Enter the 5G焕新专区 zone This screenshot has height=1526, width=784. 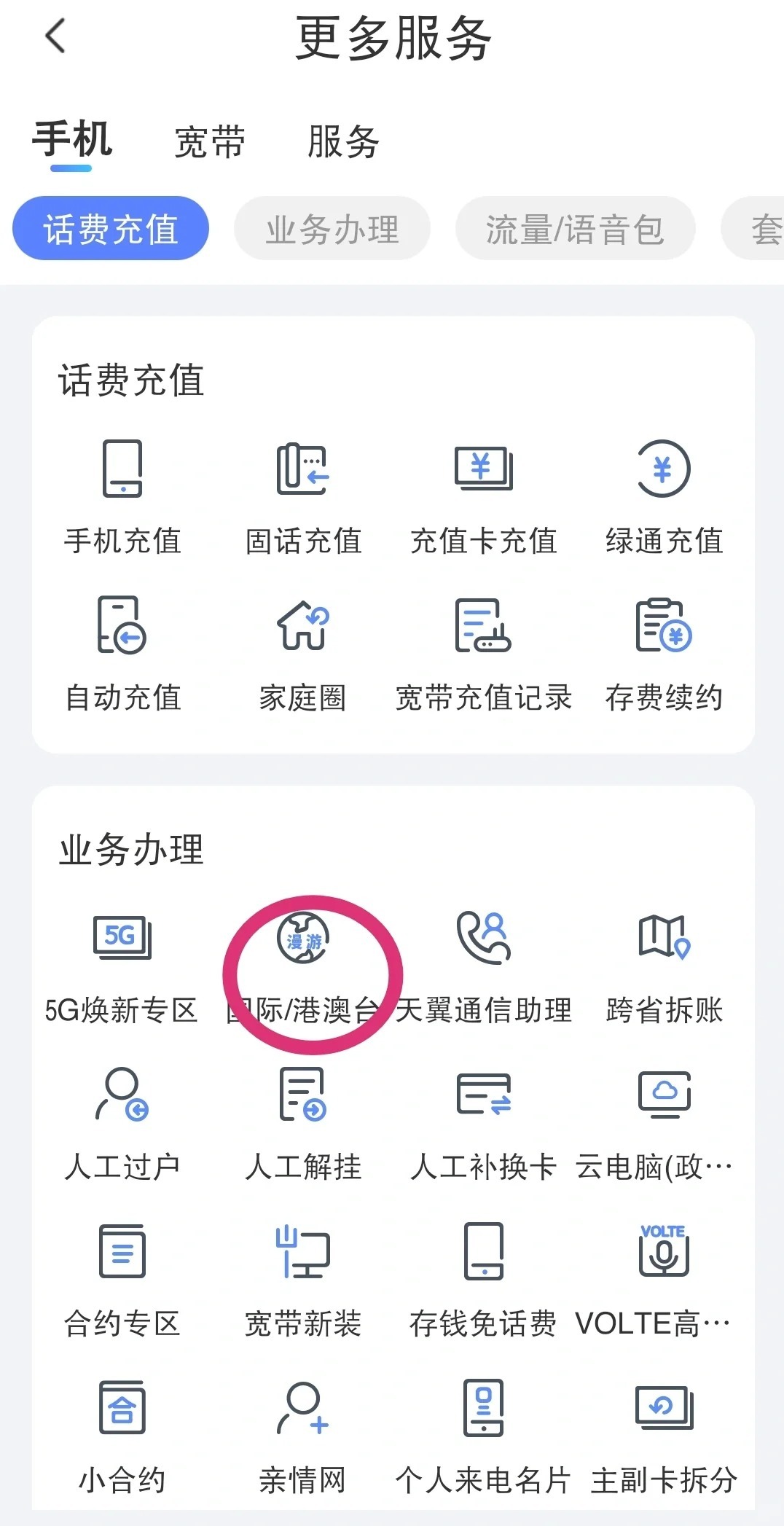122,962
